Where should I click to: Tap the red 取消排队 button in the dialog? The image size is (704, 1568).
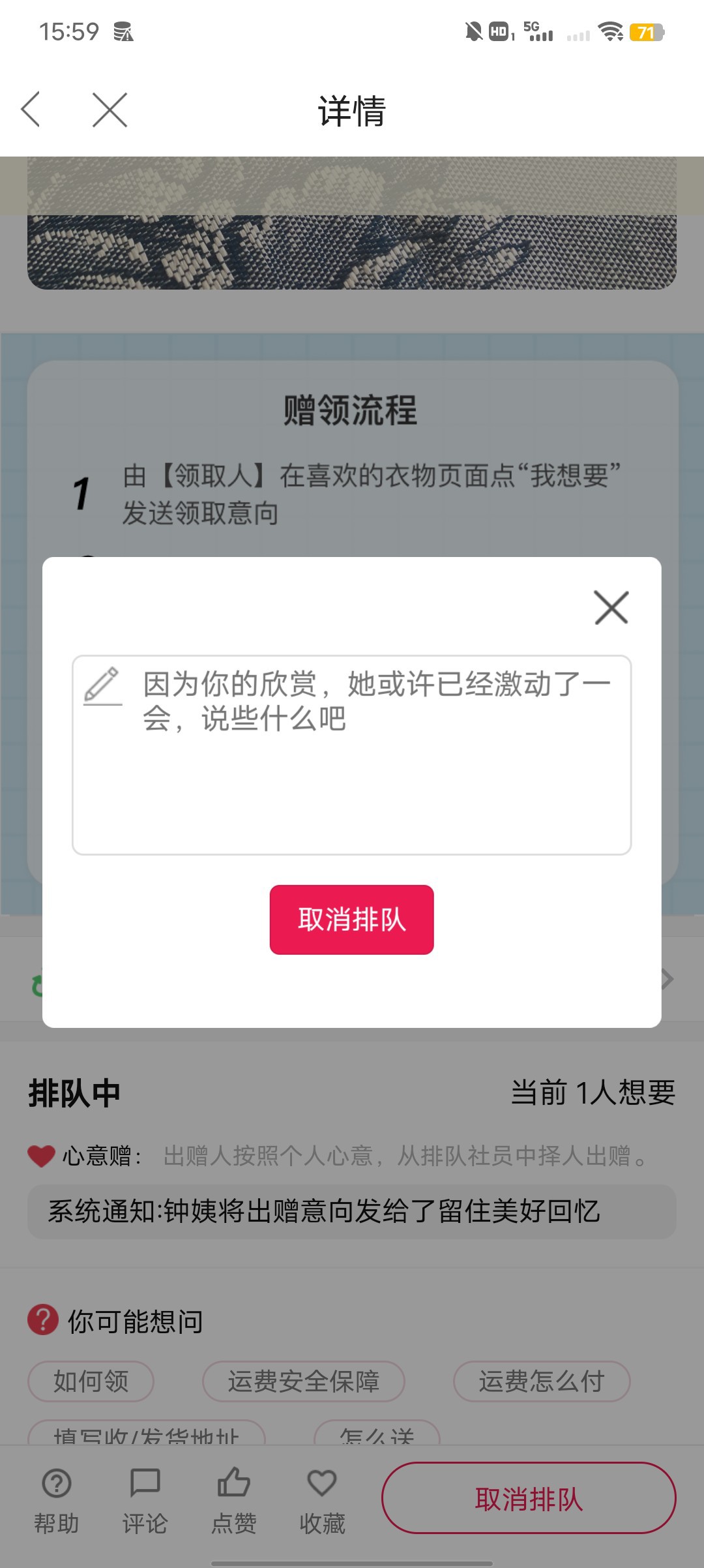(x=352, y=920)
